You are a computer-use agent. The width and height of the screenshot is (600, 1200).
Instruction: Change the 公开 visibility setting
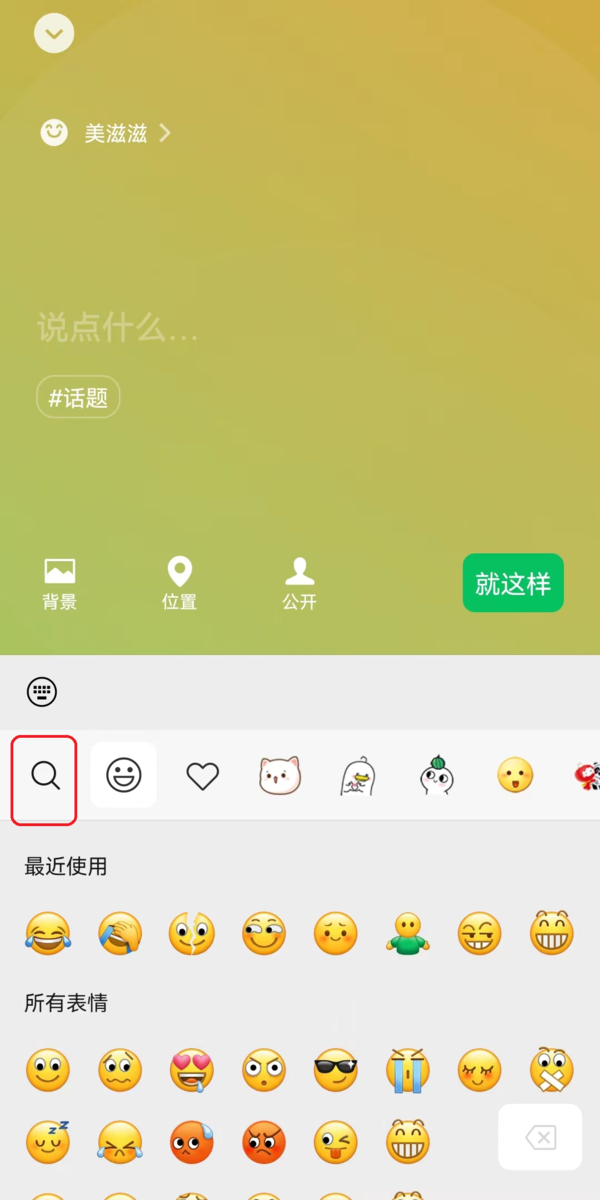point(299,584)
